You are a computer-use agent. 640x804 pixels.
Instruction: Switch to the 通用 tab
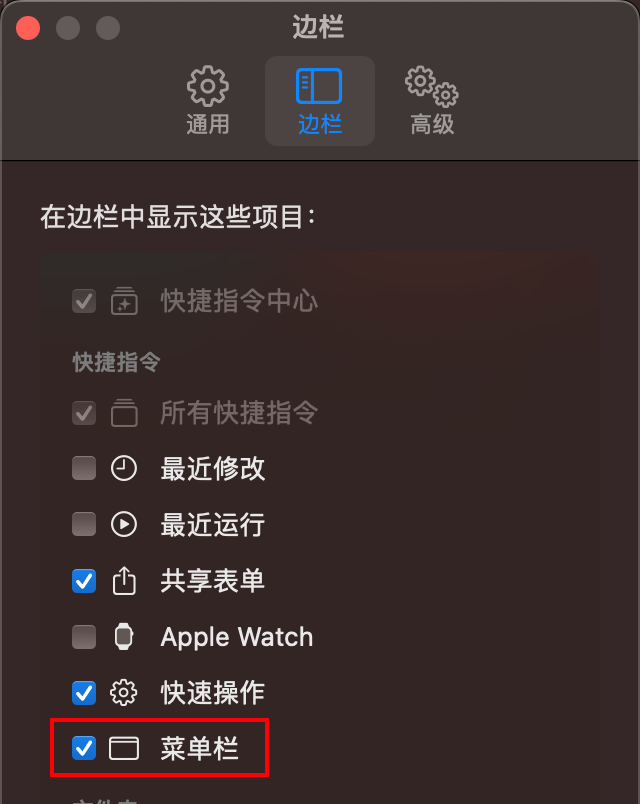pos(208,101)
